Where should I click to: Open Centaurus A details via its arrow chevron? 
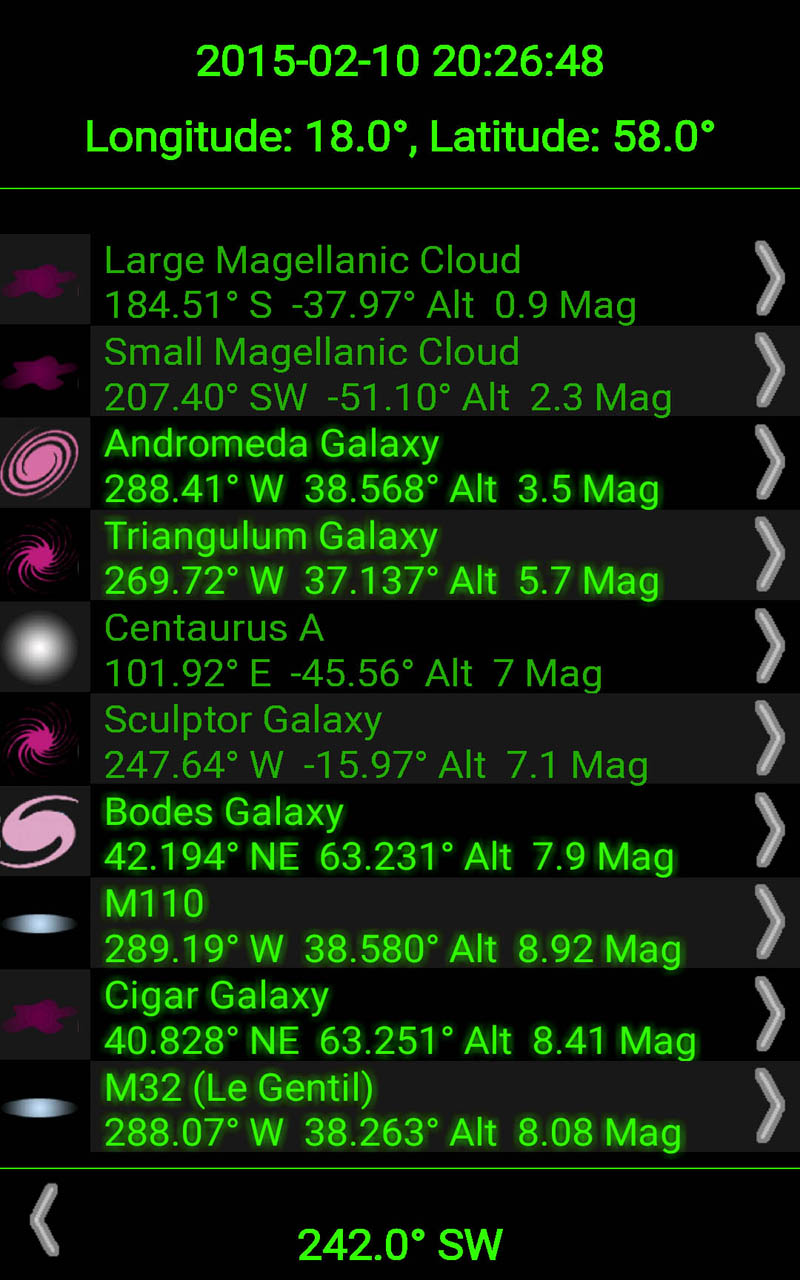point(768,646)
